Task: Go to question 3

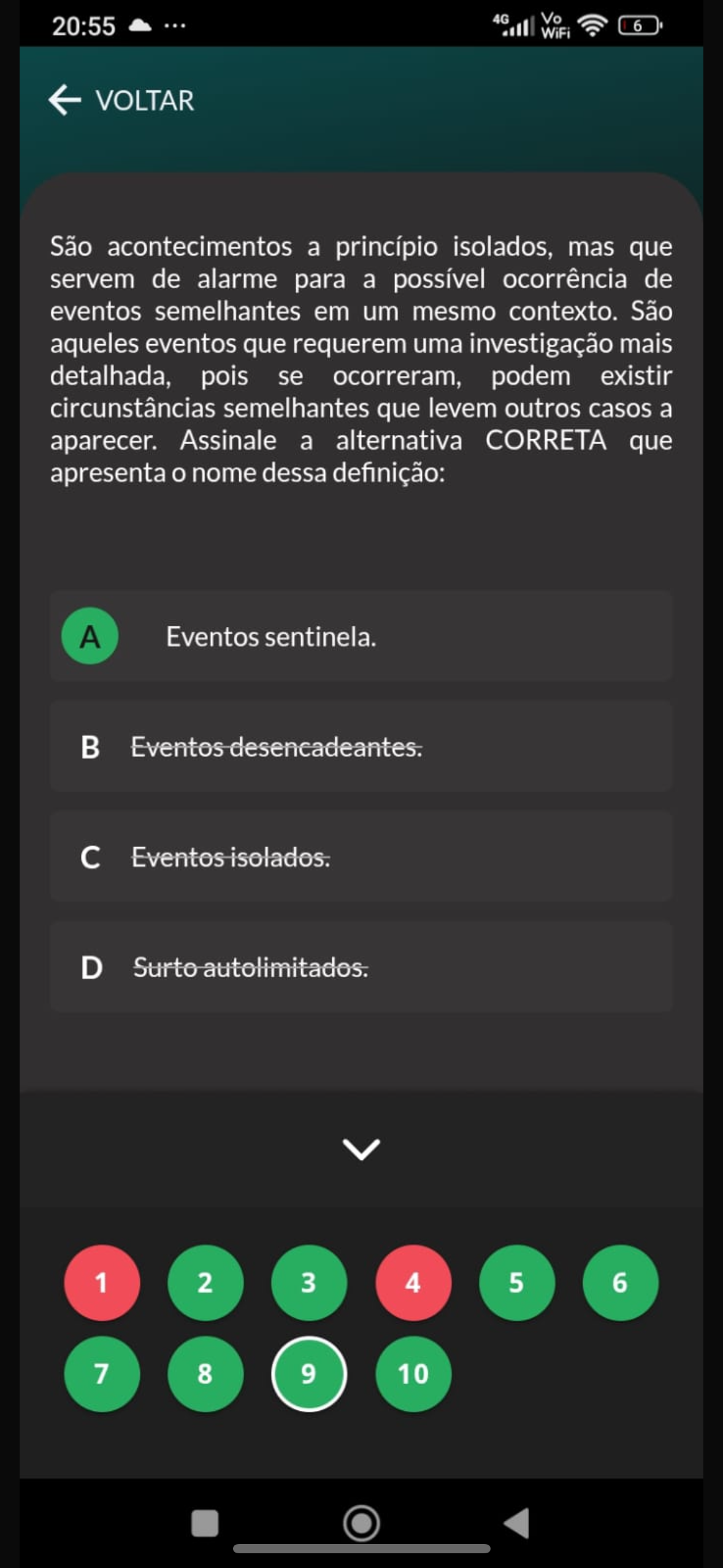Action: (309, 1283)
